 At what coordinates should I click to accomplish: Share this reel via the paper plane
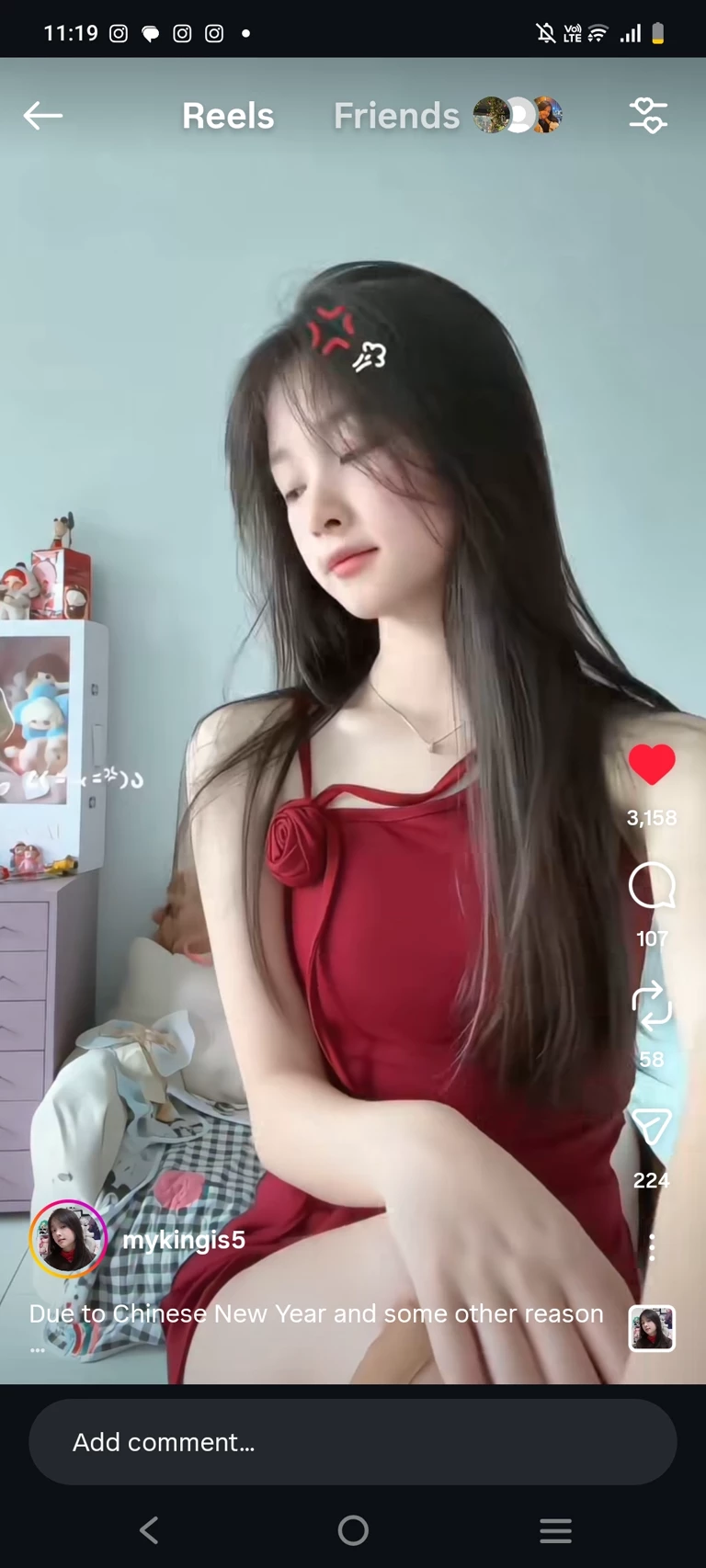point(652,1126)
